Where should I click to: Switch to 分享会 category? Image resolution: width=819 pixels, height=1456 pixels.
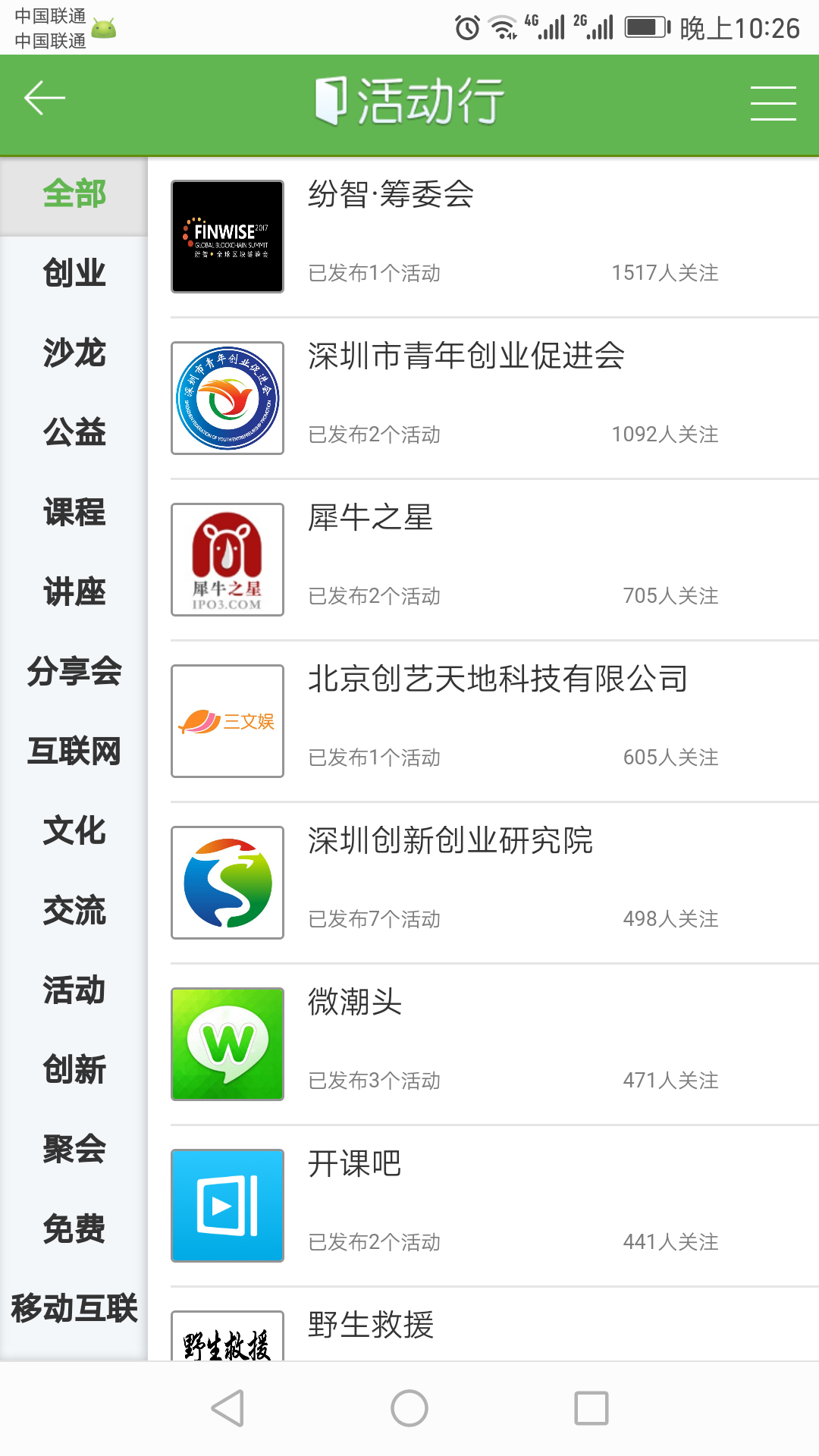pos(74,671)
